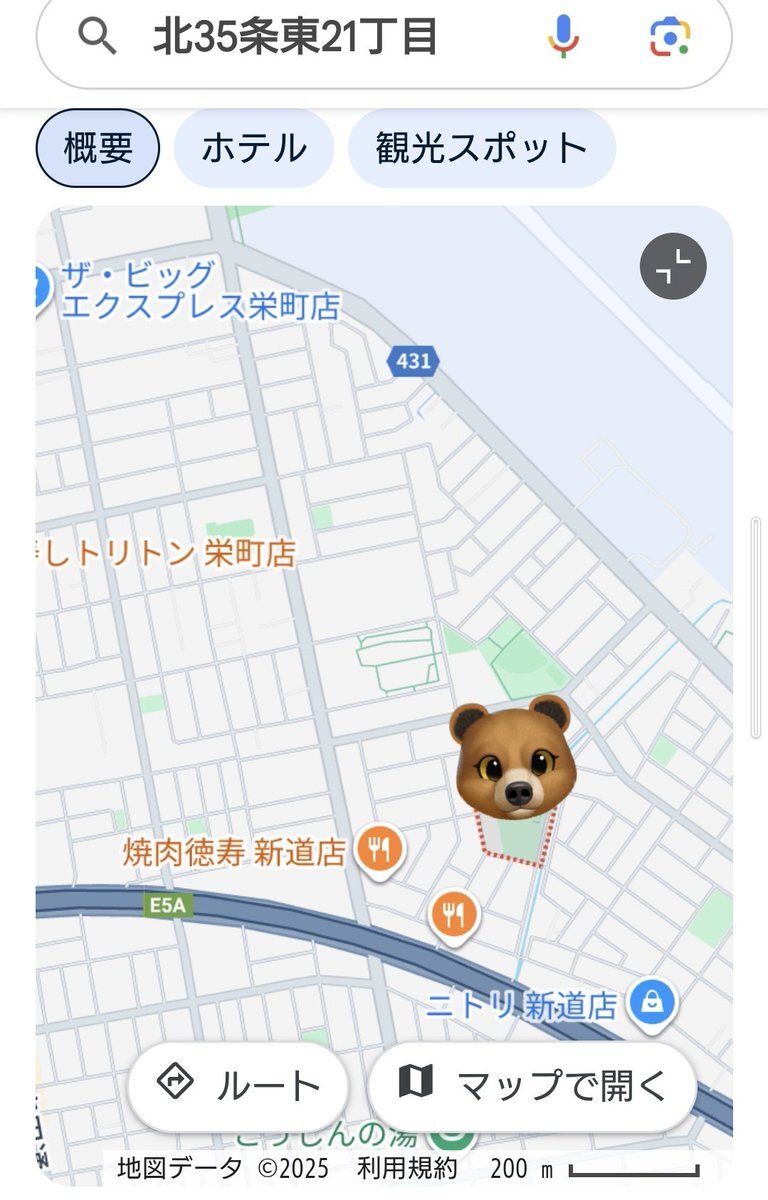
Task: Start voice search with the microphone
Action: coord(564,38)
